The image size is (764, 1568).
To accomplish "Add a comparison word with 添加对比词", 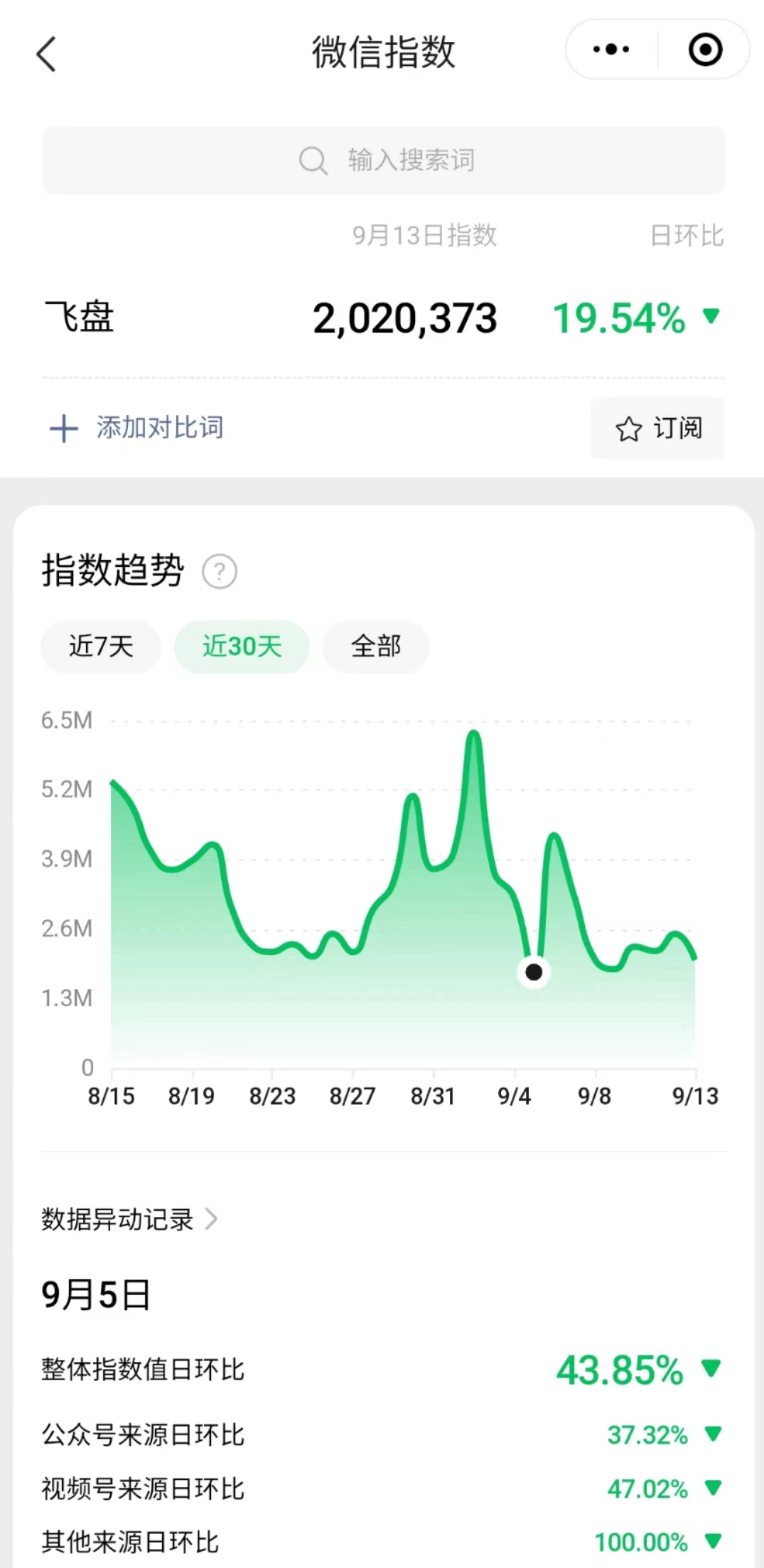I will (x=136, y=428).
